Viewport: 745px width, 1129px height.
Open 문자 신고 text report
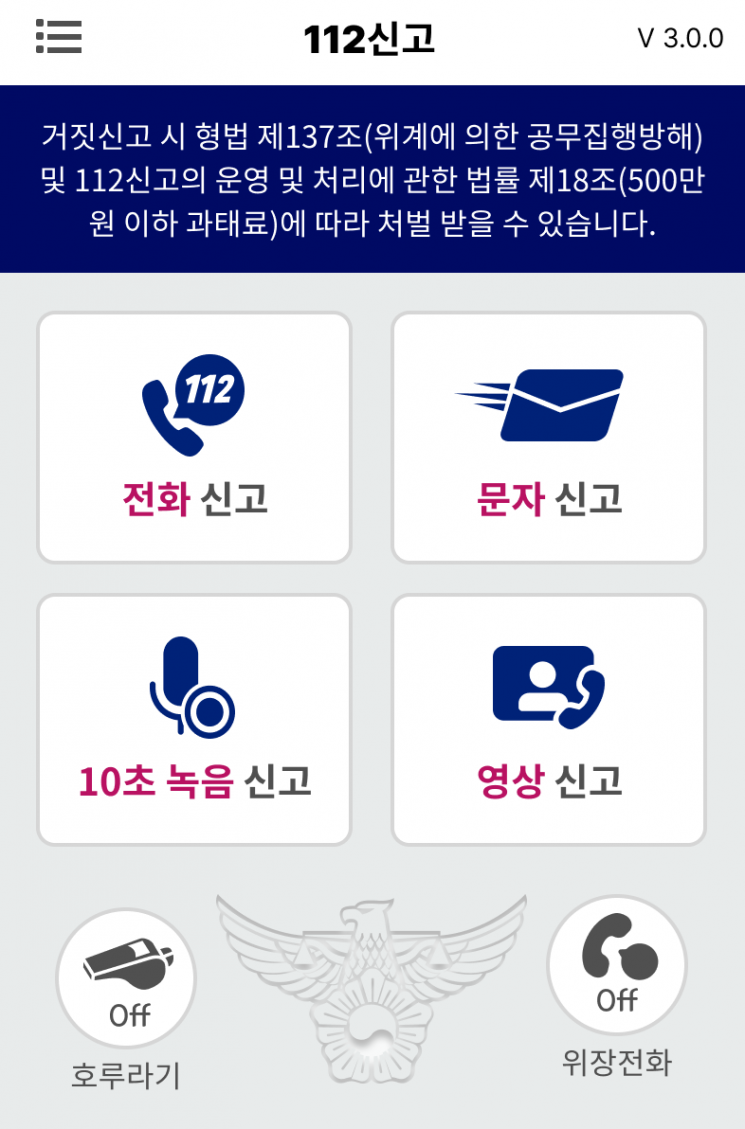(548, 437)
